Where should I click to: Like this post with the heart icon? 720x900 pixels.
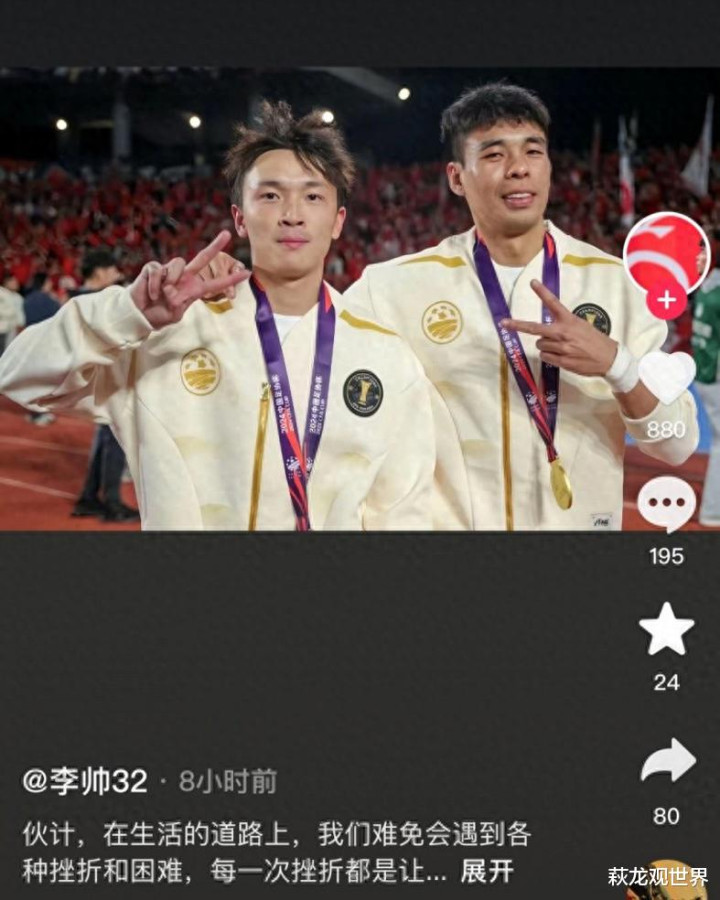point(666,377)
